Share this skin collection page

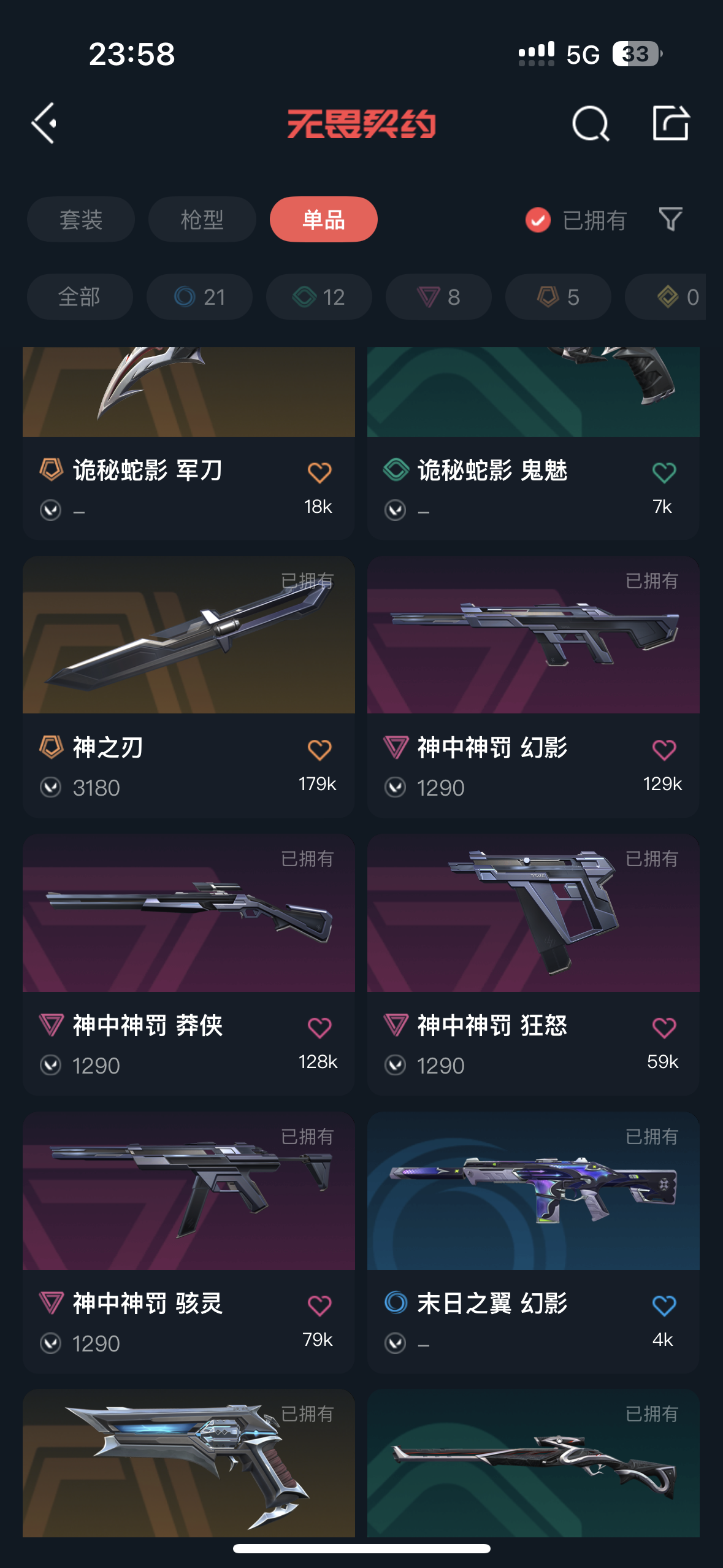click(x=670, y=123)
